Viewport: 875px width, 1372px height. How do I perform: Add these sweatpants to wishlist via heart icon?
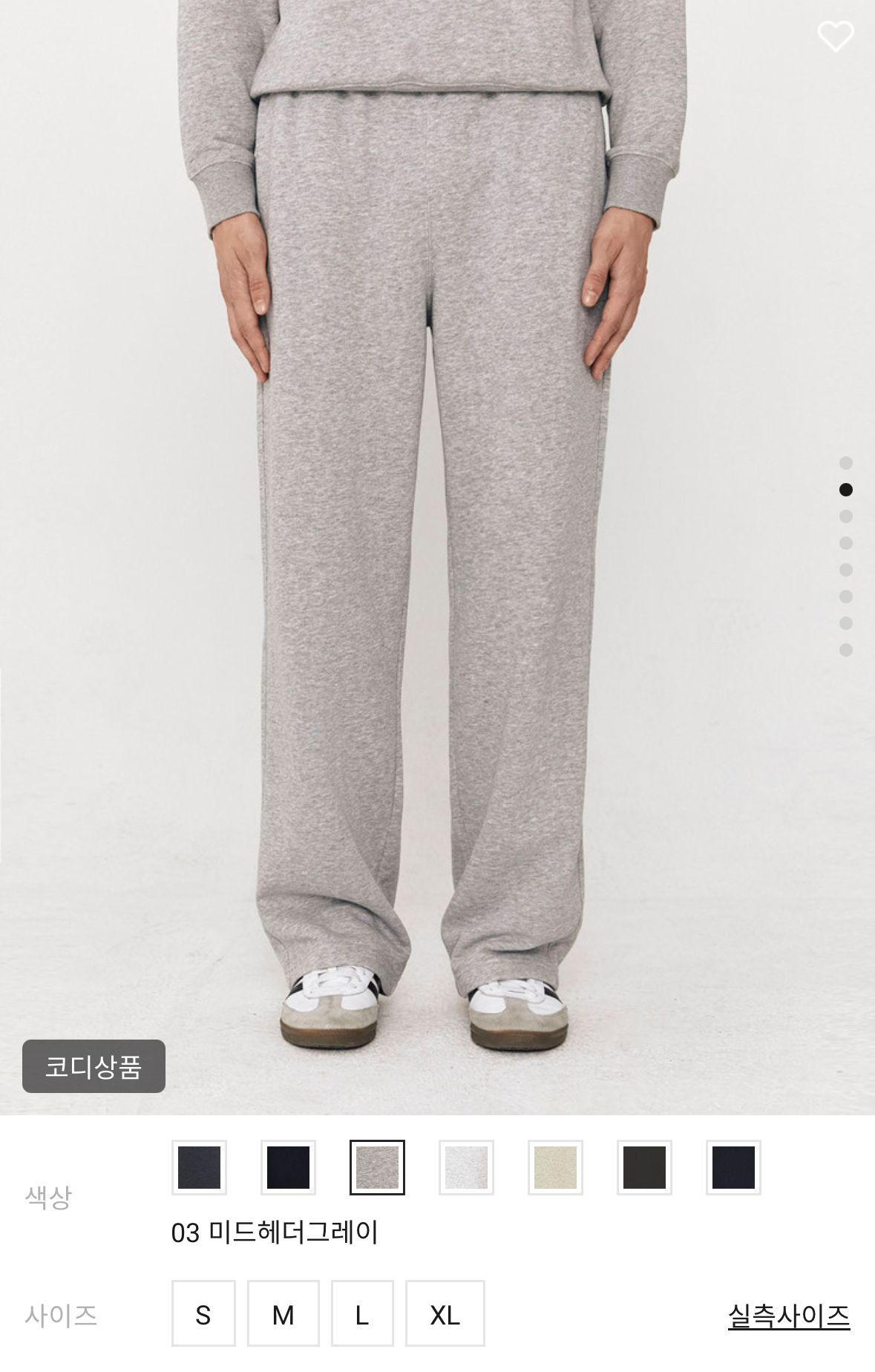tap(836, 36)
